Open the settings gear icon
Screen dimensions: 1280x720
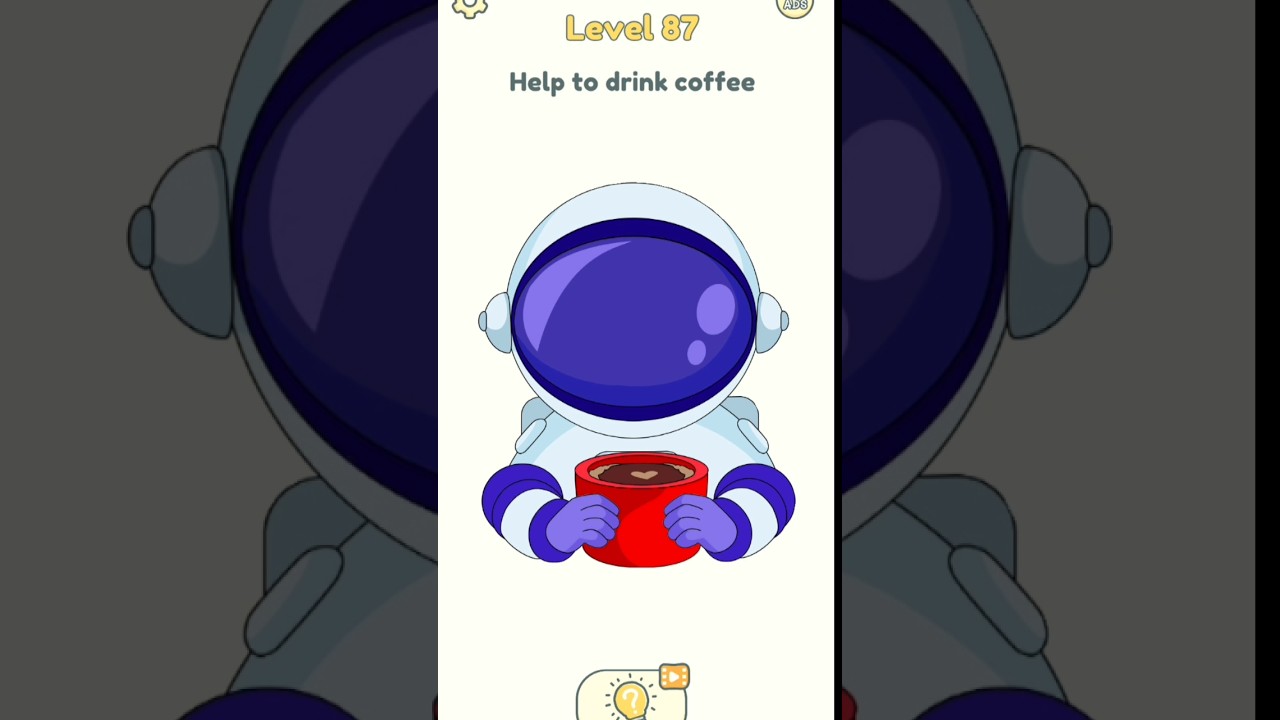[469, 6]
